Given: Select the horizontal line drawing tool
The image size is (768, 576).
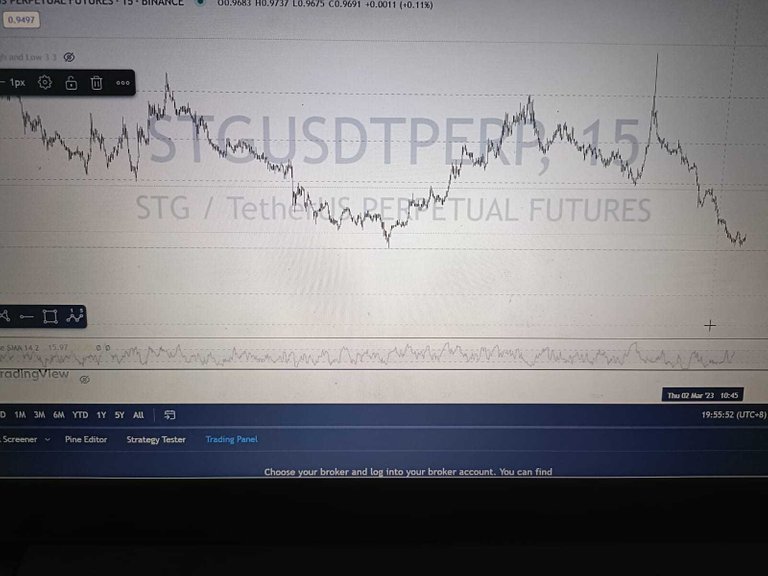Looking at the screenshot, I should 26,316.
